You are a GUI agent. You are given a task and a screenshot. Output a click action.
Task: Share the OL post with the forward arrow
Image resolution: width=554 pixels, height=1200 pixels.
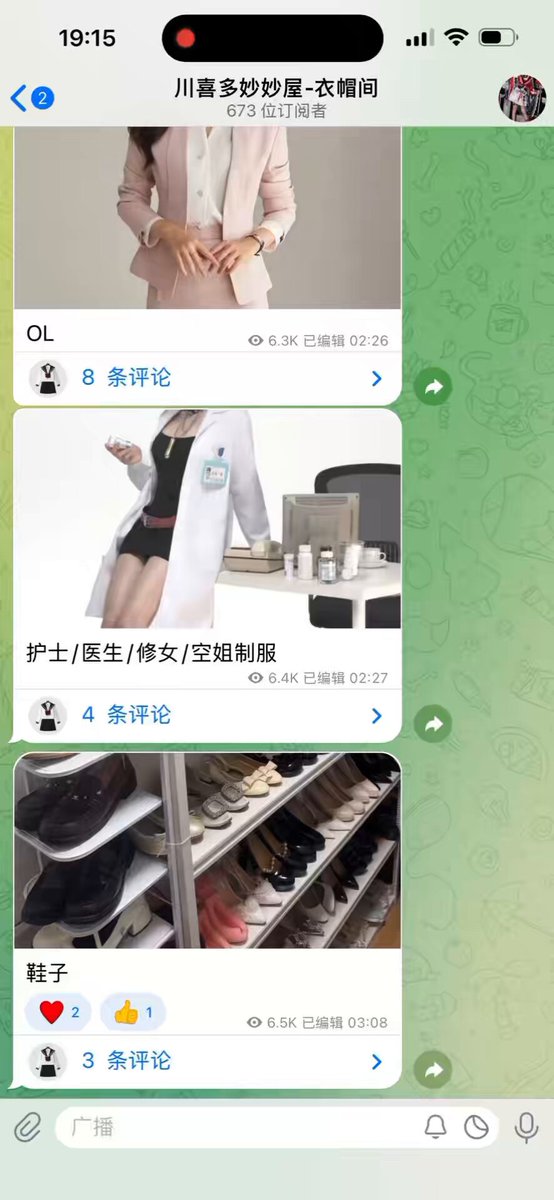[x=433, y=386]
